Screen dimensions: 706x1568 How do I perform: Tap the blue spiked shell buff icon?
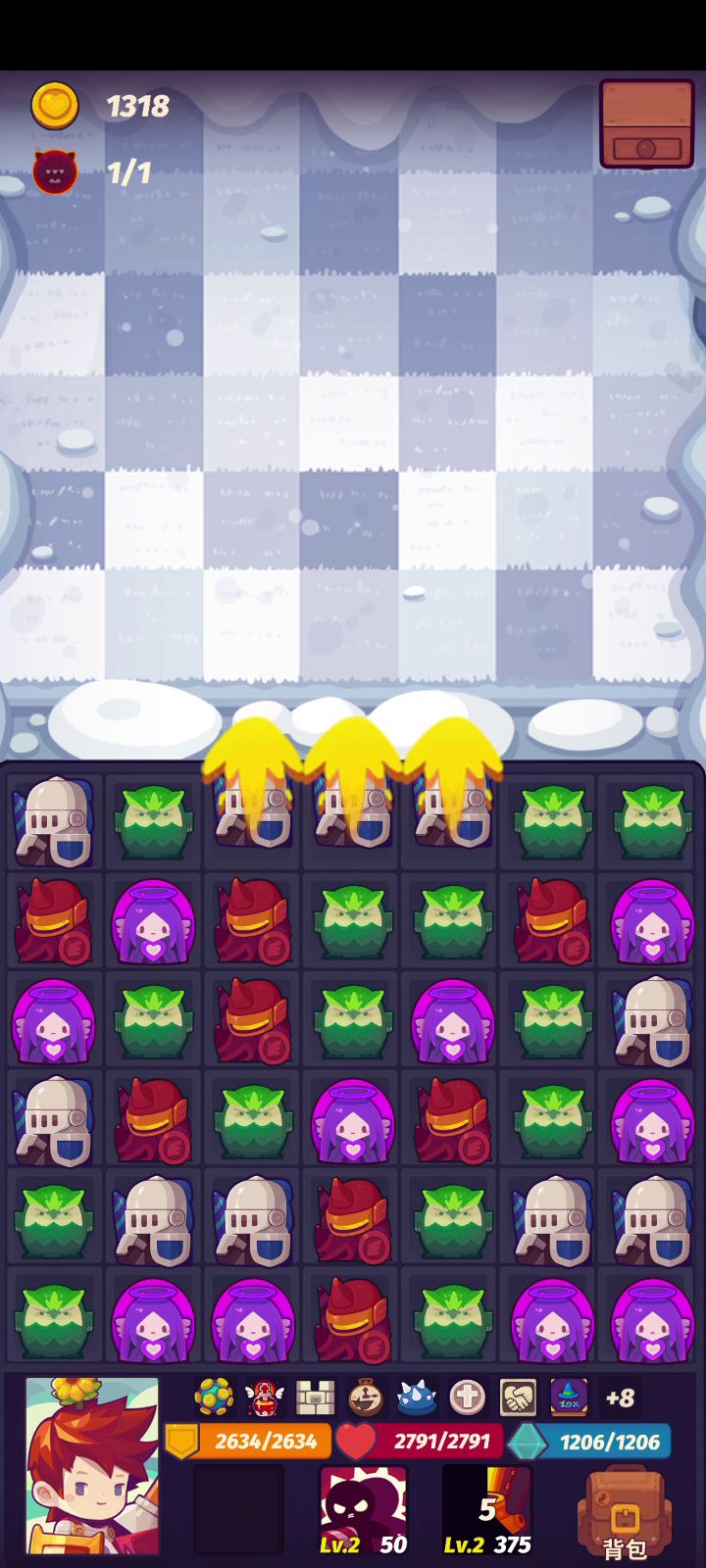tap(417, 1397)
